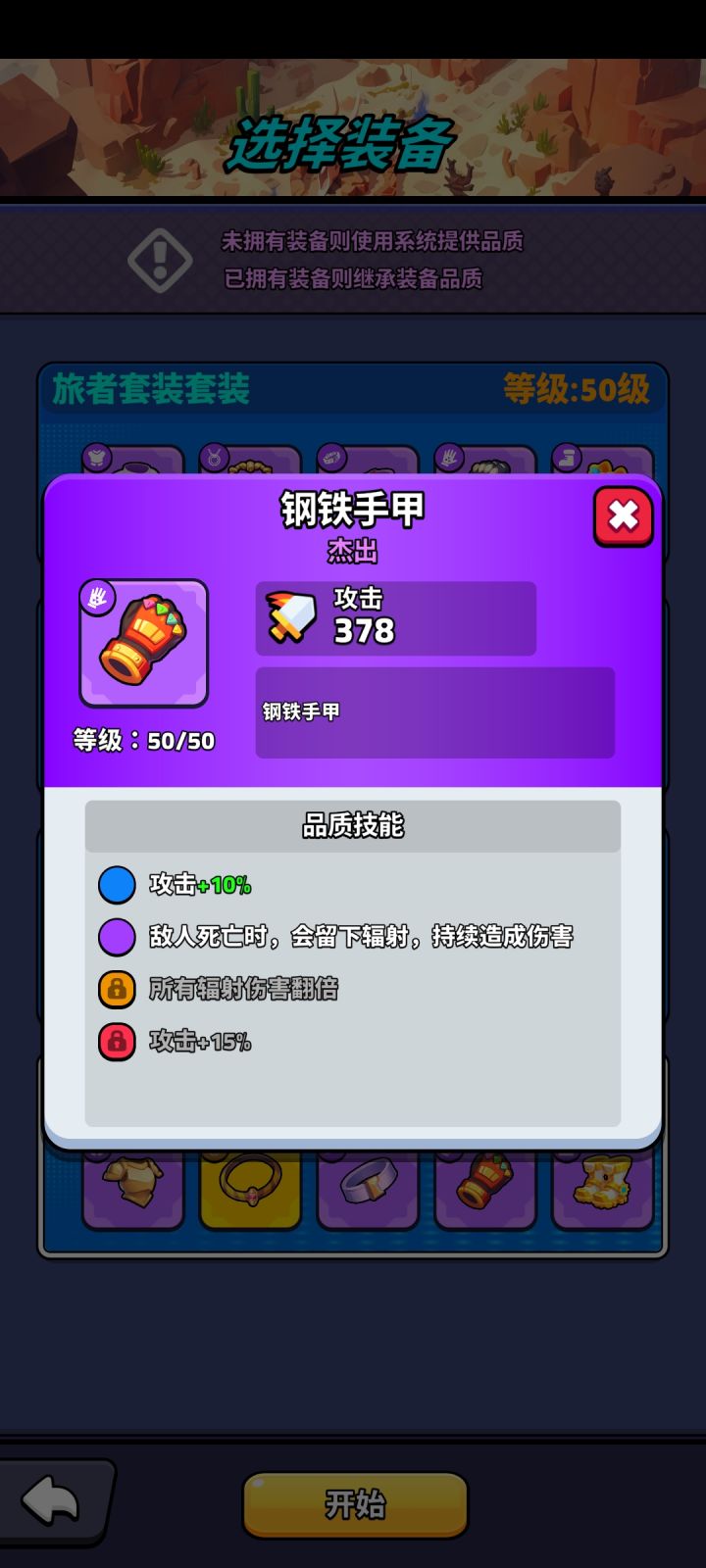
Task: Toggle the blue 攻击+10% skill circle
Action: [117, 885]
